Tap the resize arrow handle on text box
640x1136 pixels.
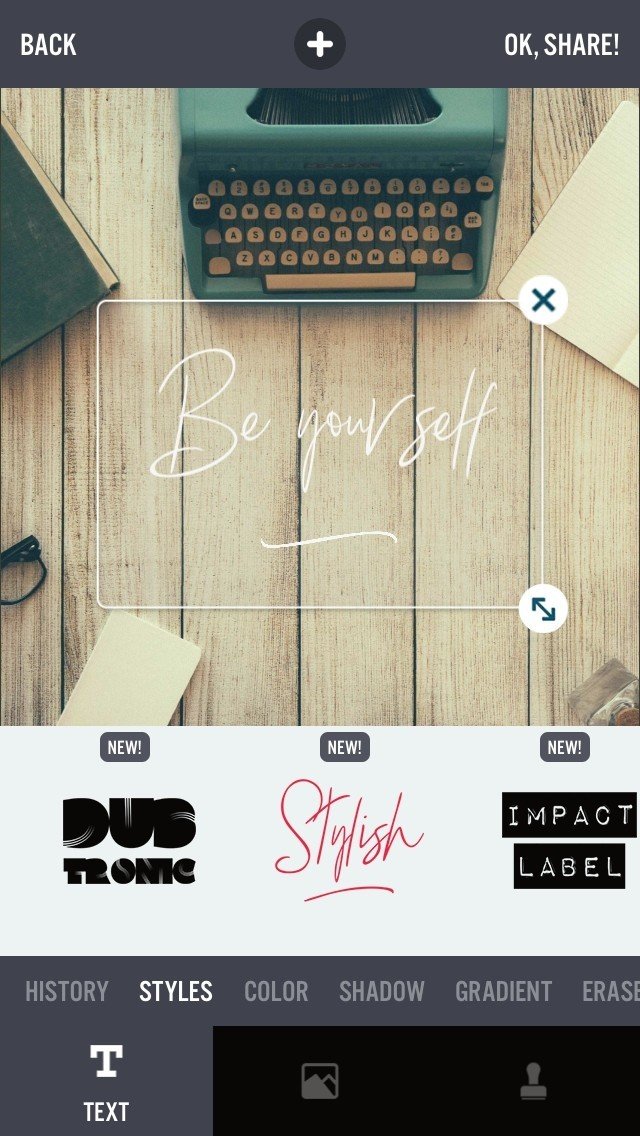pos(543,609)
